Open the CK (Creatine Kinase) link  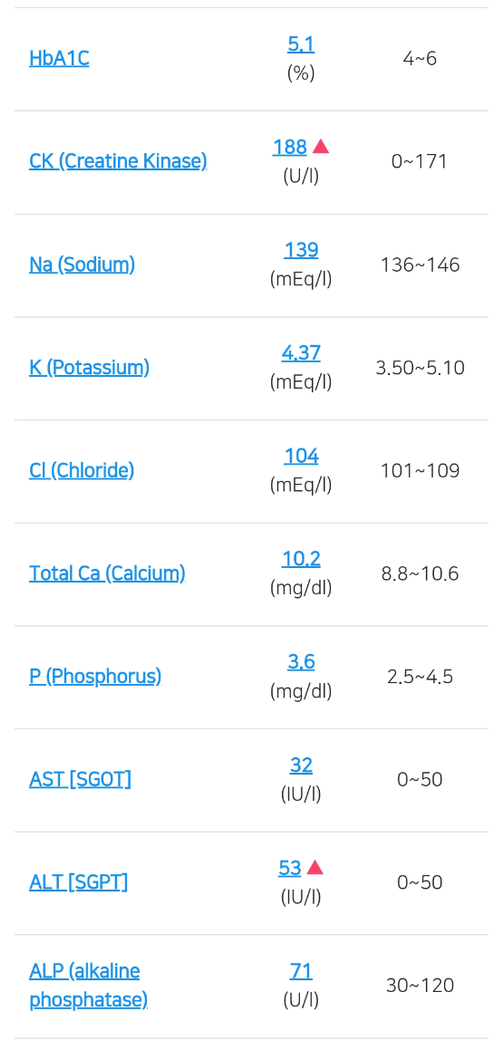118,161
